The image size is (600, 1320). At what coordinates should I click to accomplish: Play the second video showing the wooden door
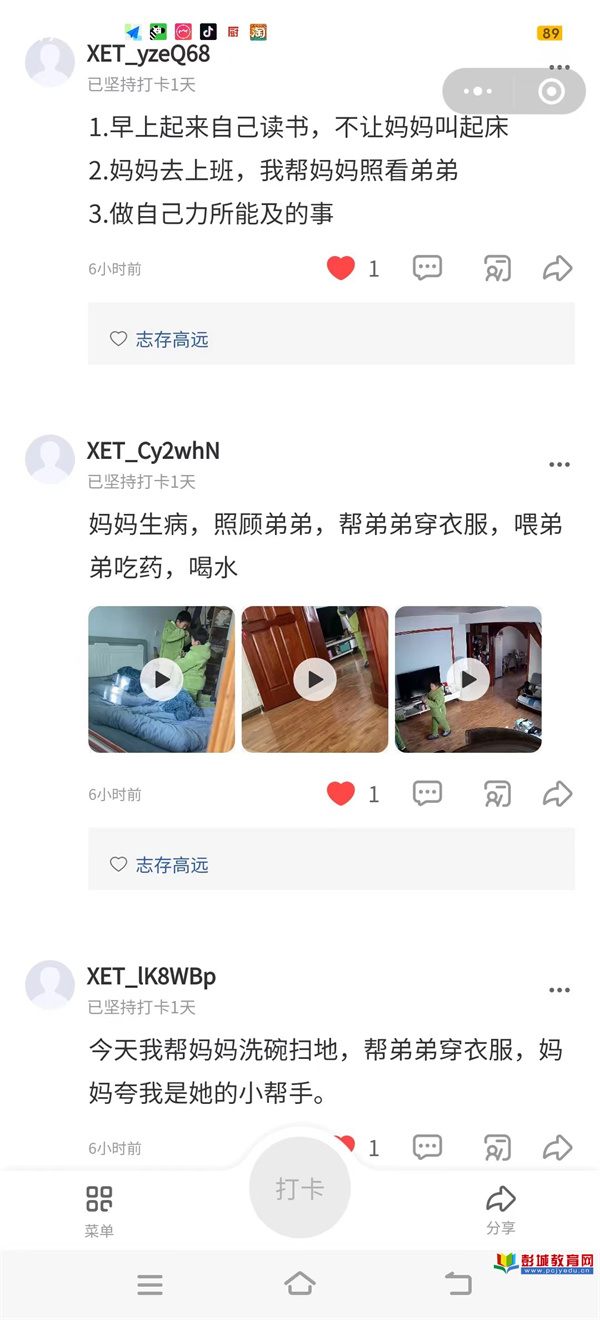tap(315, 679)
